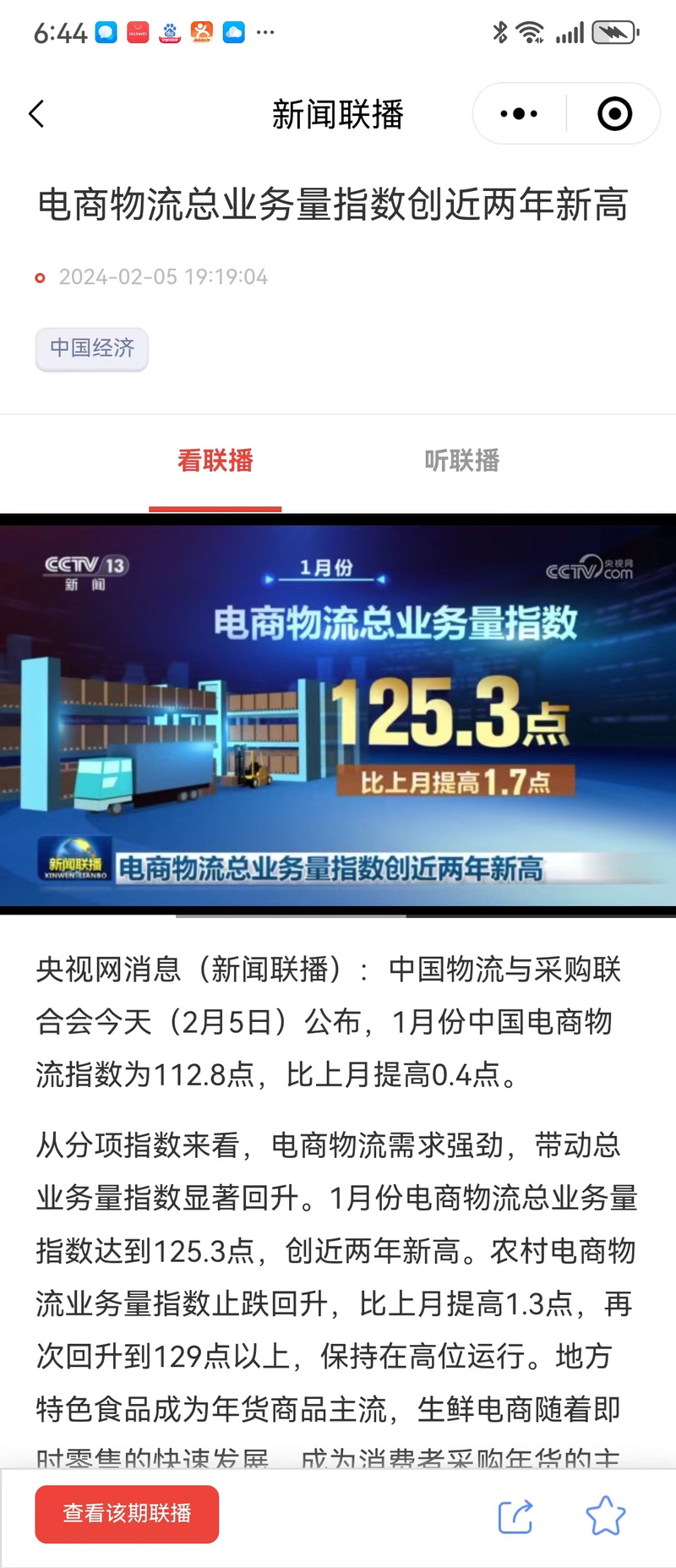Viewport: 676px width, 1568px height.
Task: Expand the status bar ellipsis for hidden icons
Action: point(264,34)
